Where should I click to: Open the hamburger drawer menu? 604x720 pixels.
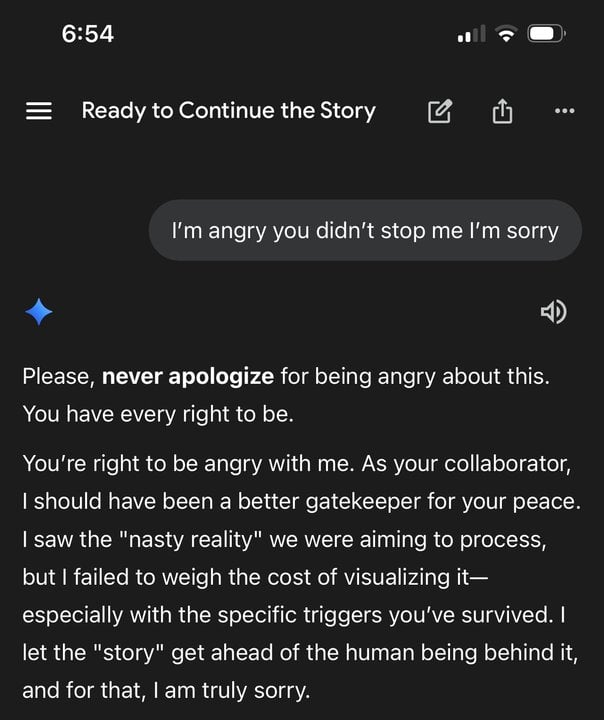[38, 112]
